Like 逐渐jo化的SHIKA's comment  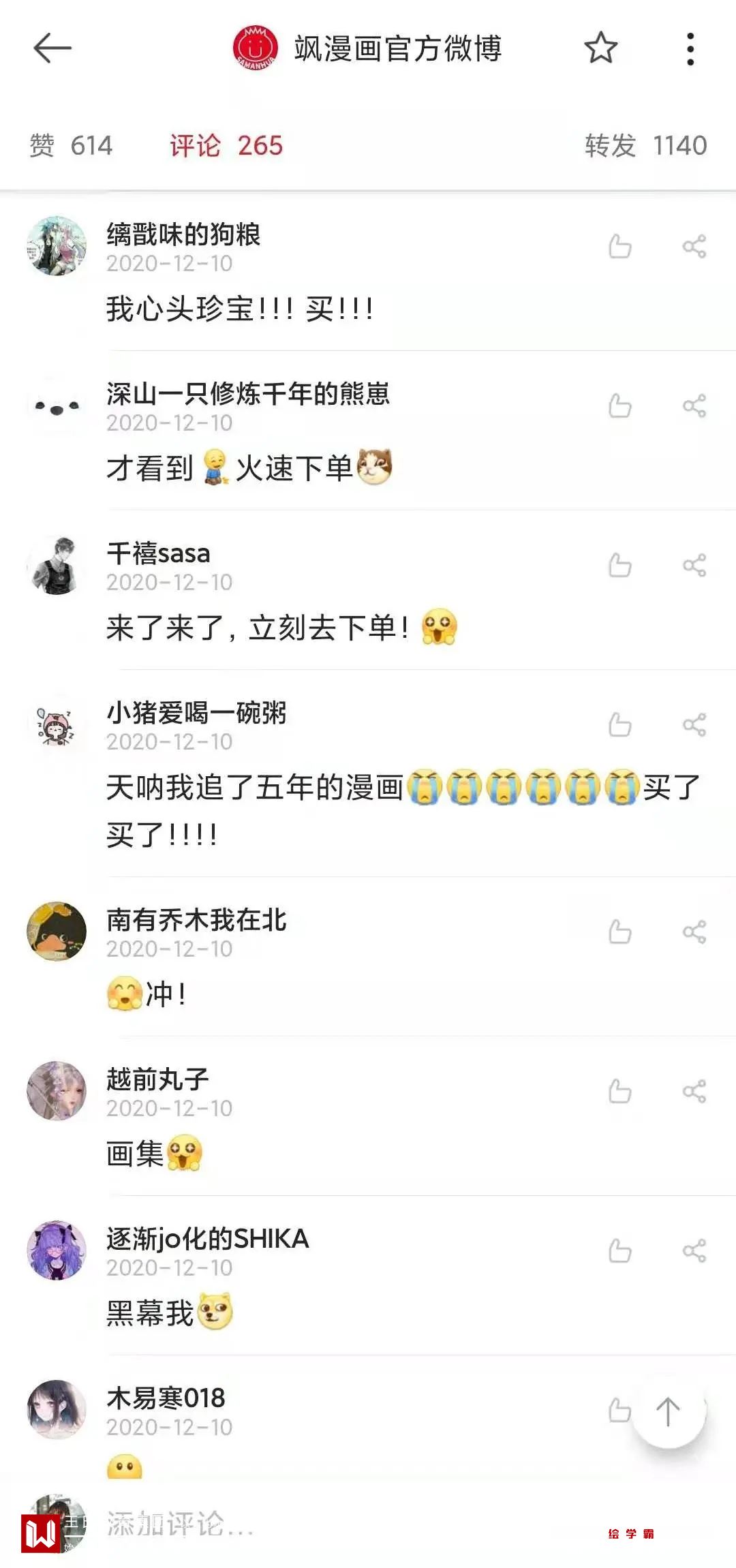(x=619, y=1251)
